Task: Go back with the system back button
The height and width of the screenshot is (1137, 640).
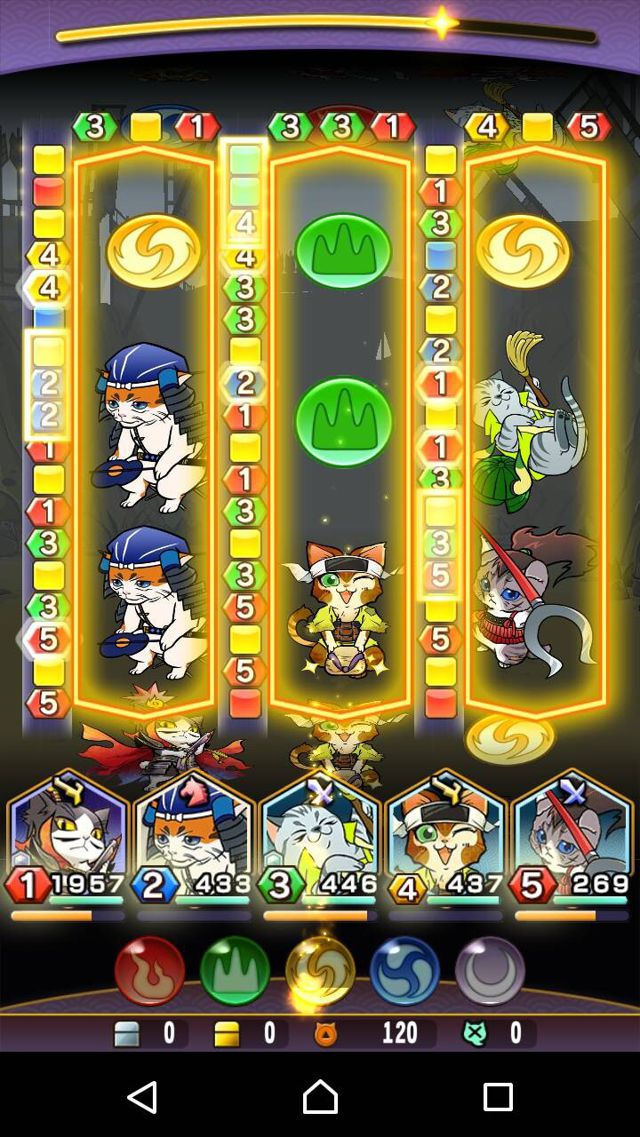Action: click(142, 1097)
